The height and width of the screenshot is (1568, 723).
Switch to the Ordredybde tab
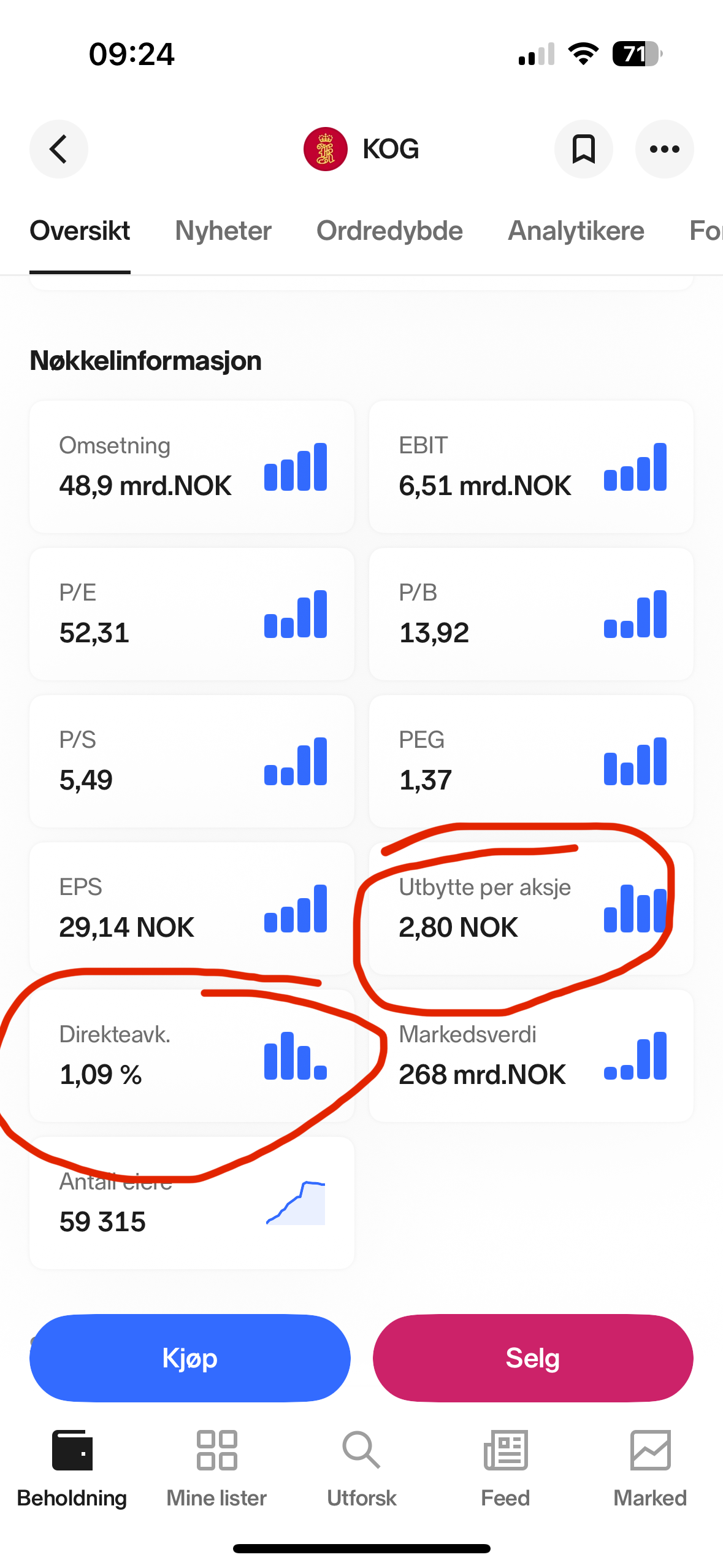click(x=389, y=231)
